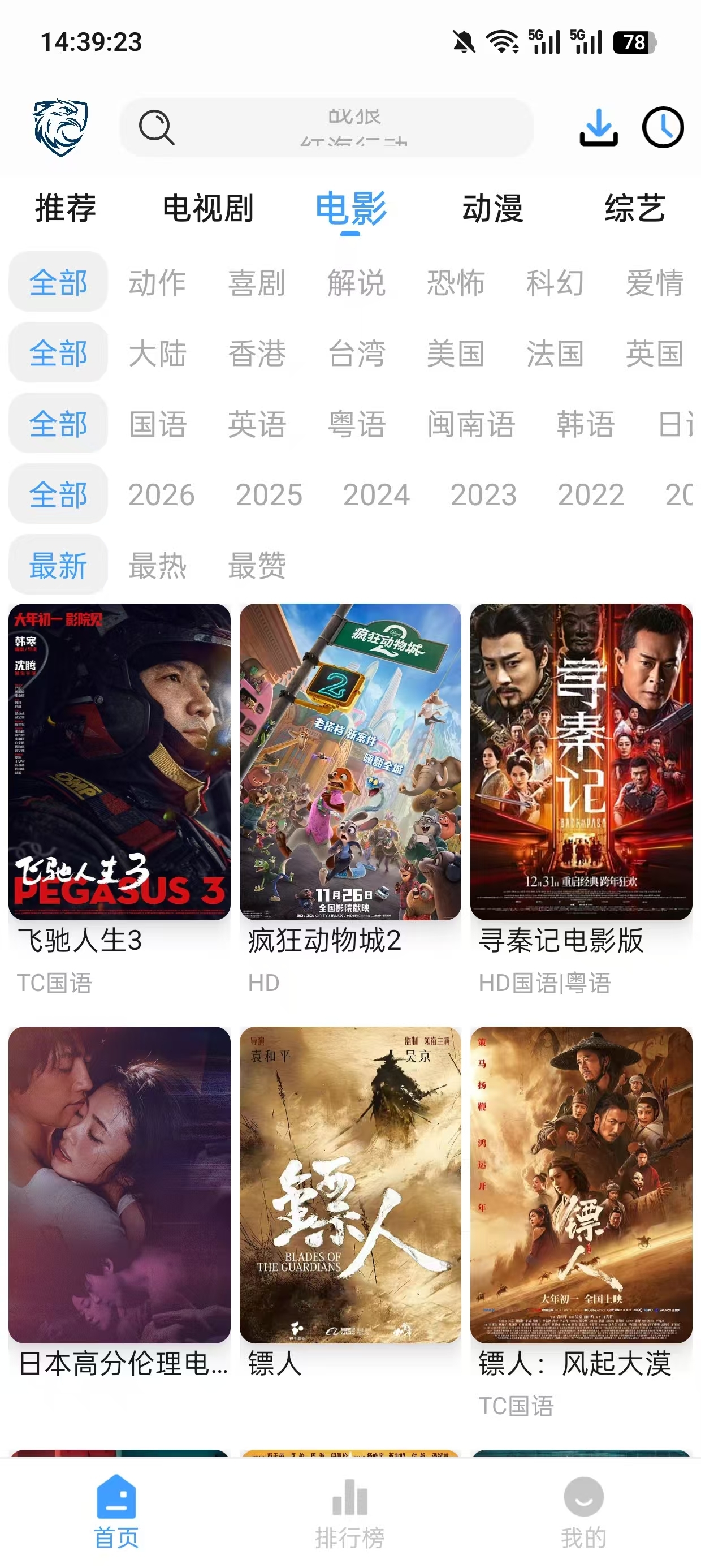Switch to the 电视剧 tab
The image size is (701, 1568).
point(209,210)
